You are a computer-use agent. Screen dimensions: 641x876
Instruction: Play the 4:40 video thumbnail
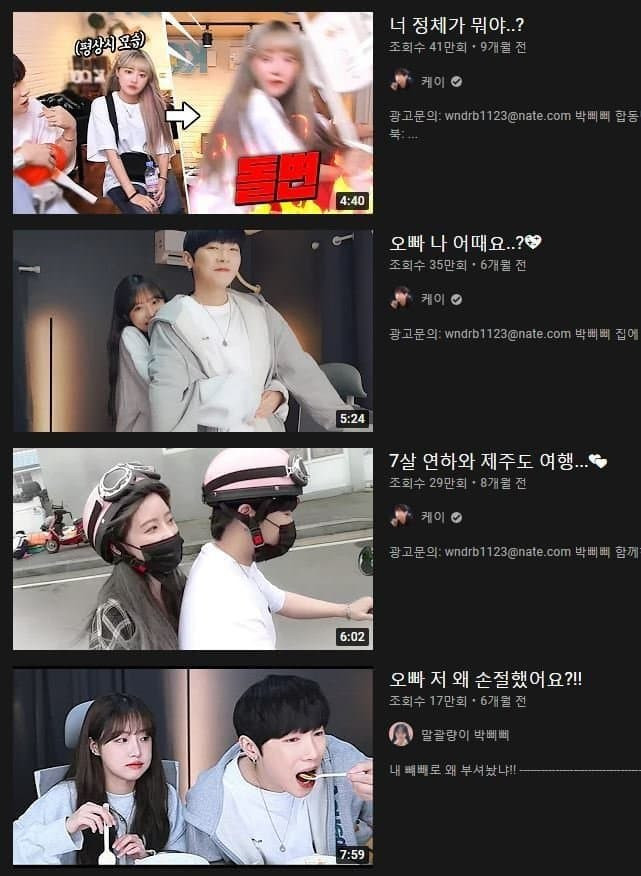[x=192, y=112]
